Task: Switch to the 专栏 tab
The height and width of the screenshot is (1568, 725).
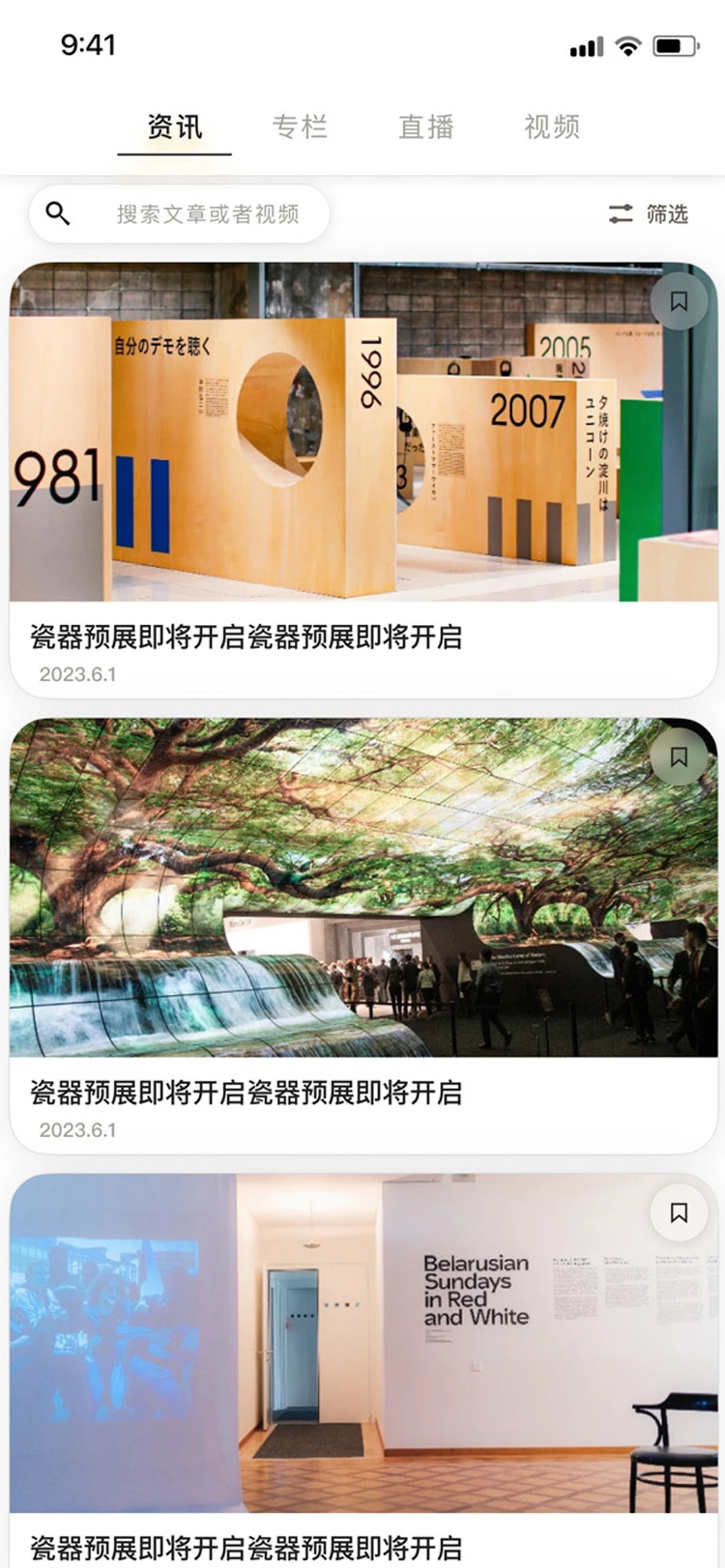Action: (300, 127)
